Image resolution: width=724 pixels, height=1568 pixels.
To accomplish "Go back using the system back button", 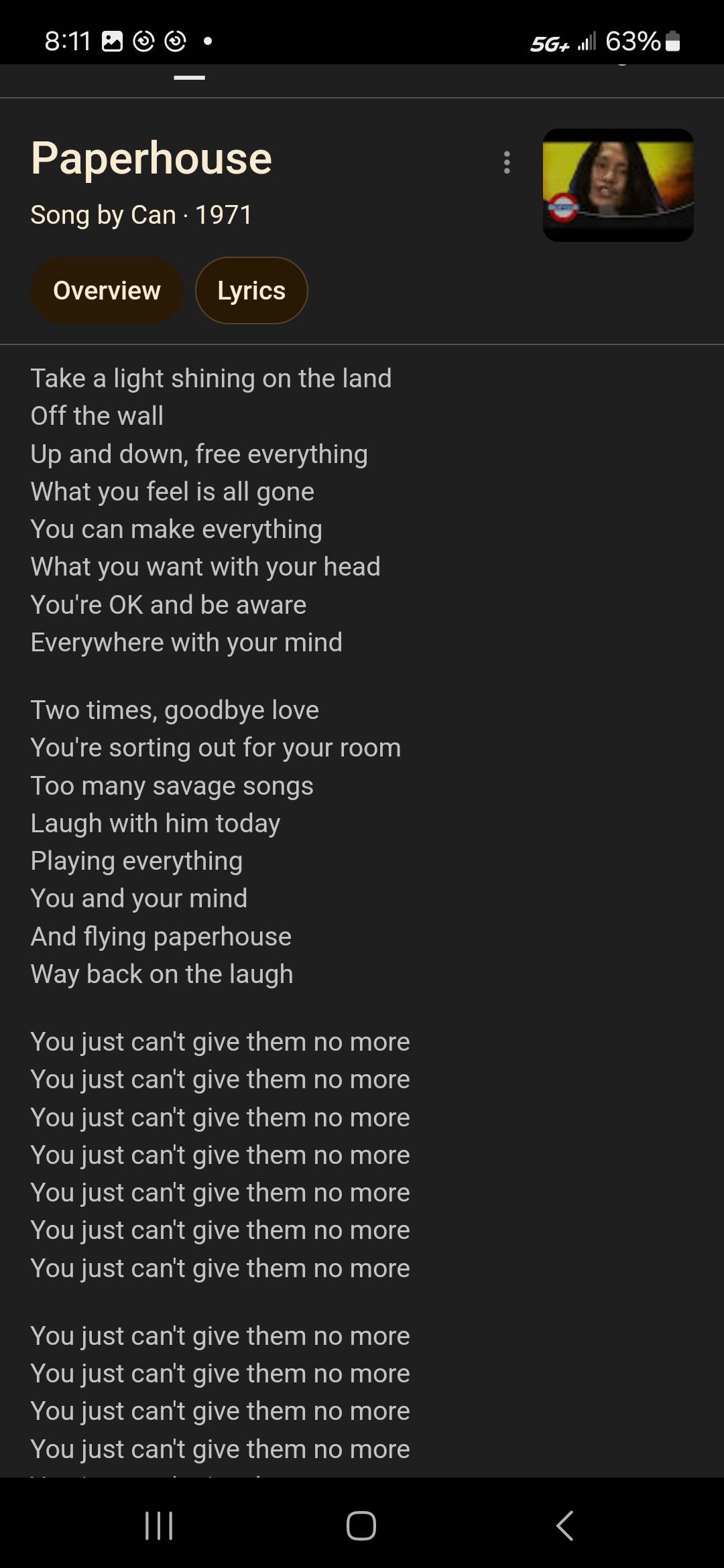I will pos(564,1526).
